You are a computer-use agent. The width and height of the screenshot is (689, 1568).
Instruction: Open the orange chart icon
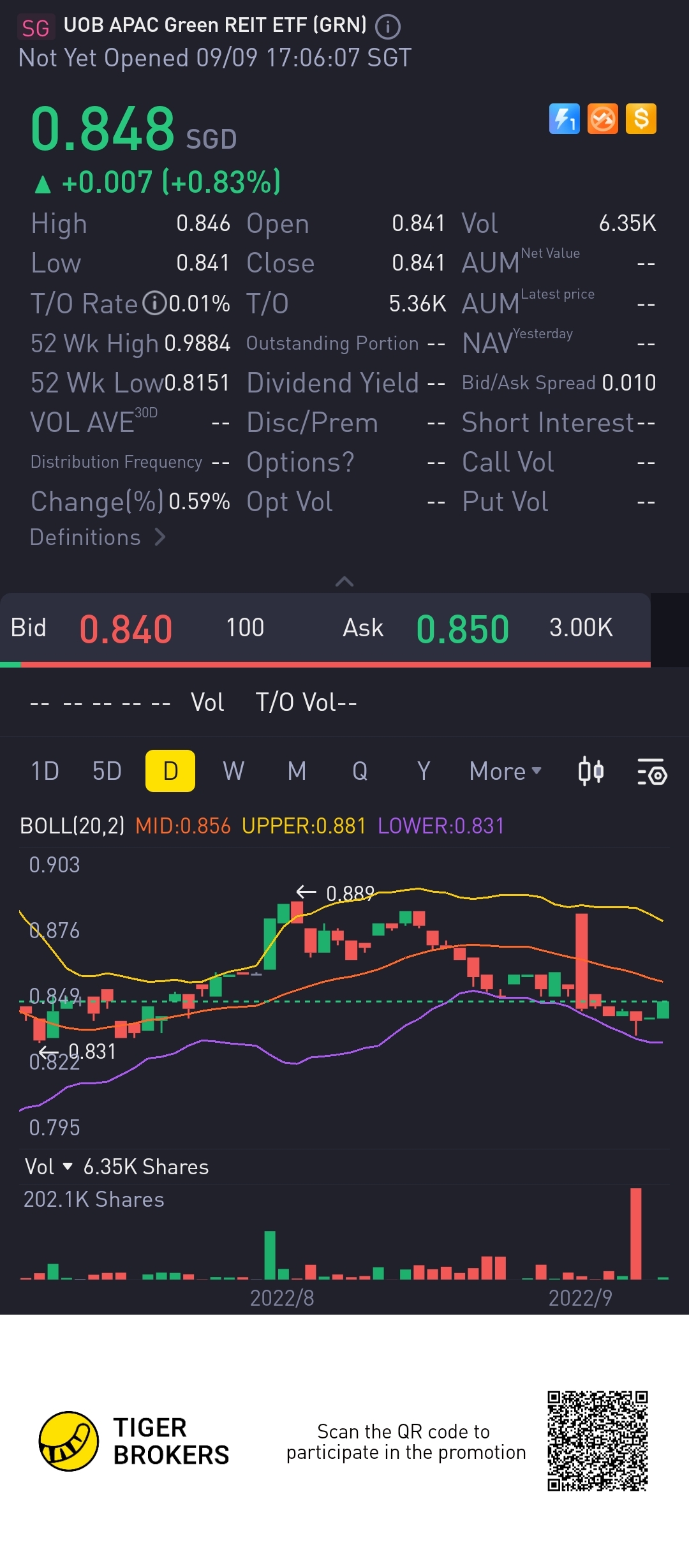602,119
